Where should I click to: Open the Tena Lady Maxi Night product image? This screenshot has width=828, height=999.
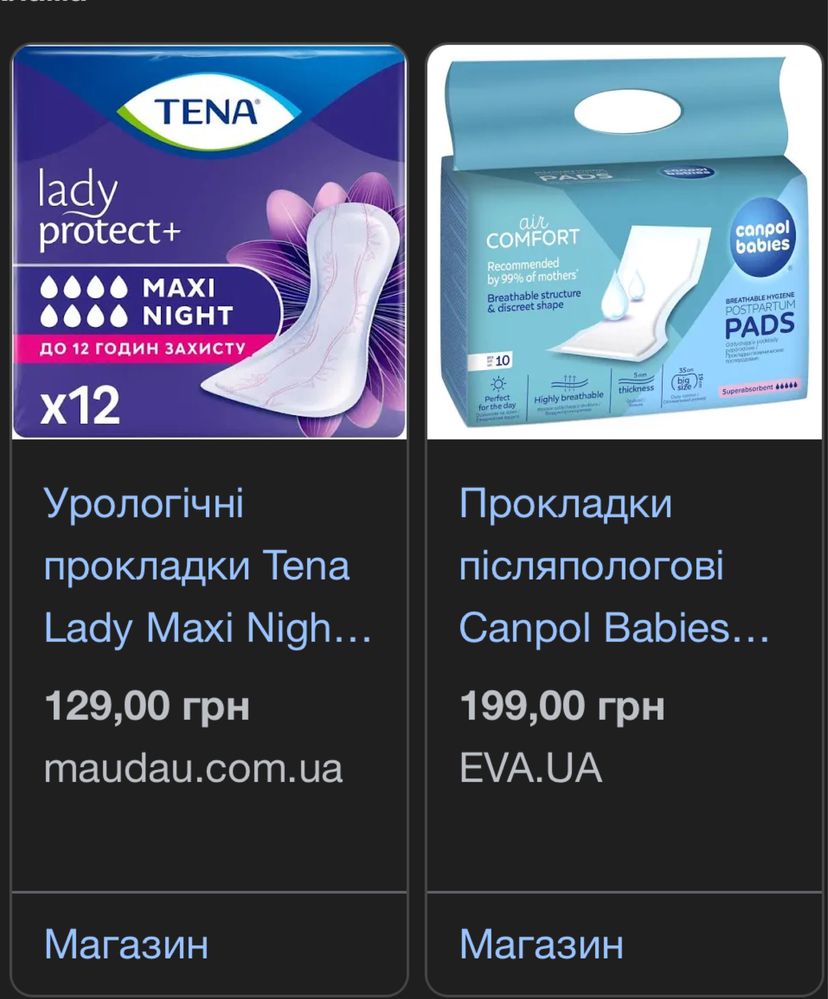[x=209, y=242]
